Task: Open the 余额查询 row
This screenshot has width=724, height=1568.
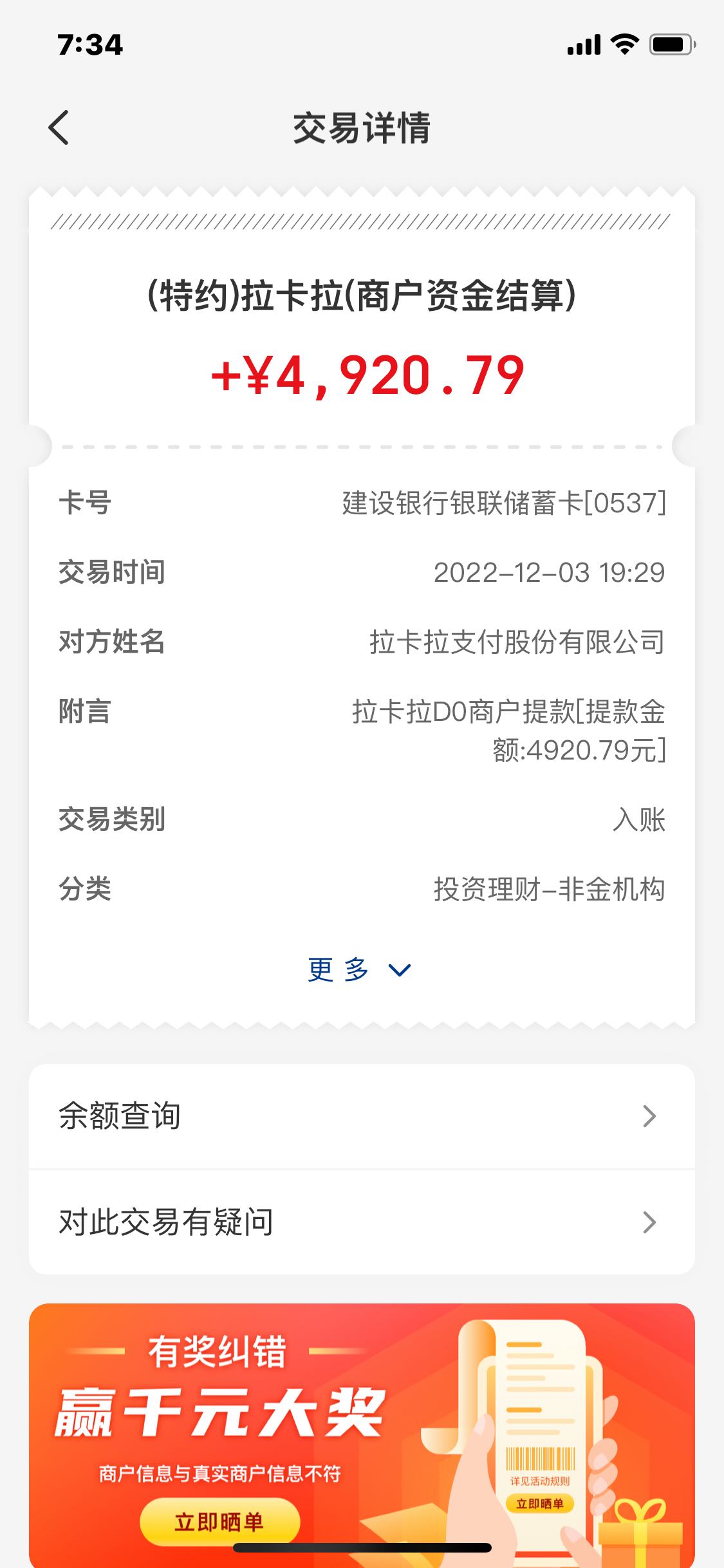Action: pos(362,1116)
